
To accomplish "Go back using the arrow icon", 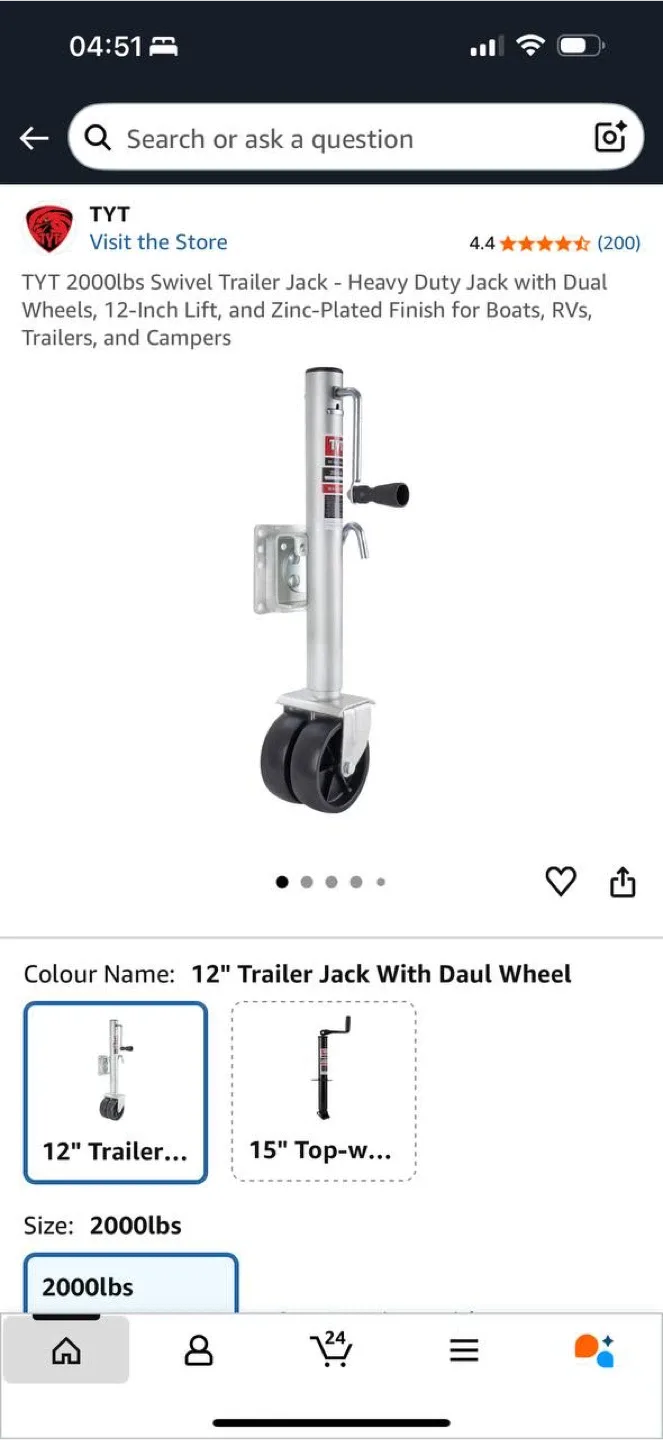I will click(34, 138).
